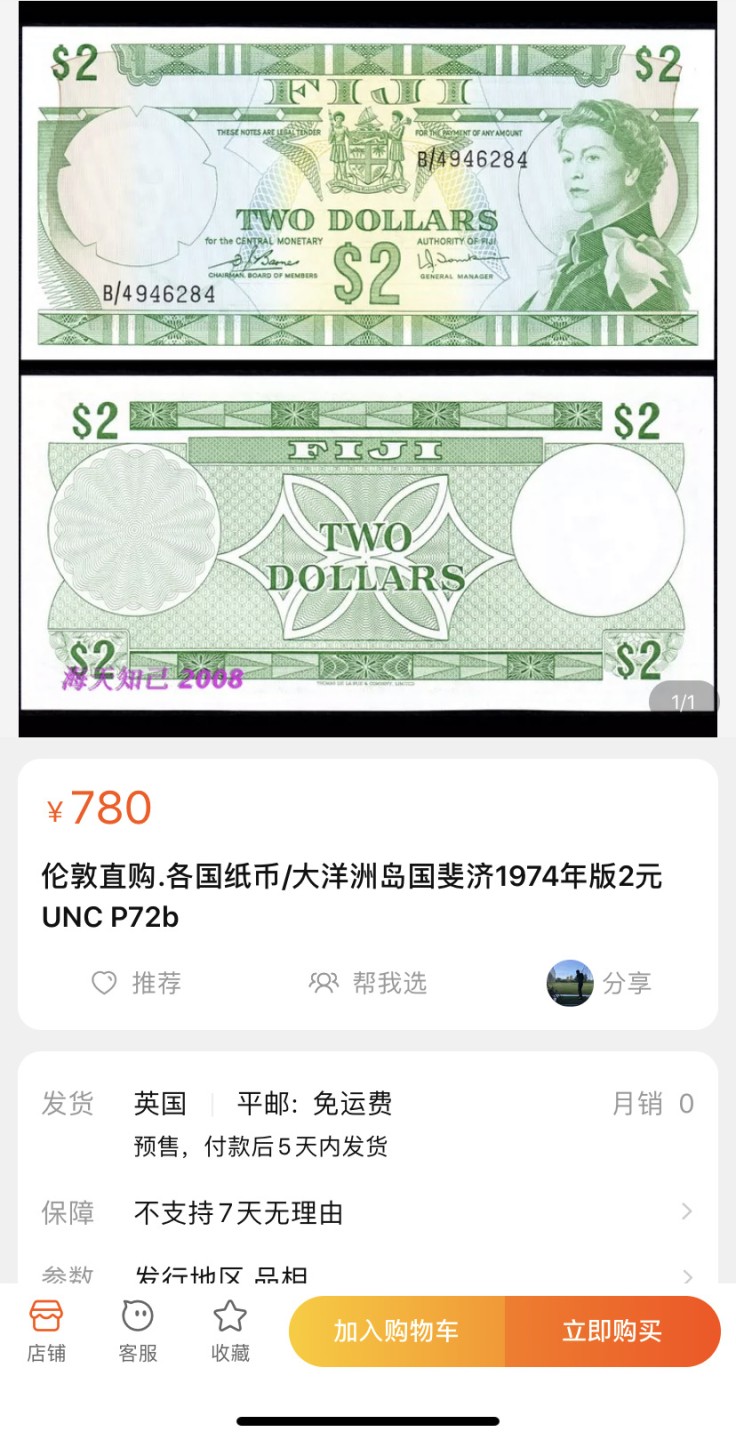The height and width of the screenshot is (1440, 736).
Task: Tap the 立即购买 buy-now button
Action: coord(614,1330)
